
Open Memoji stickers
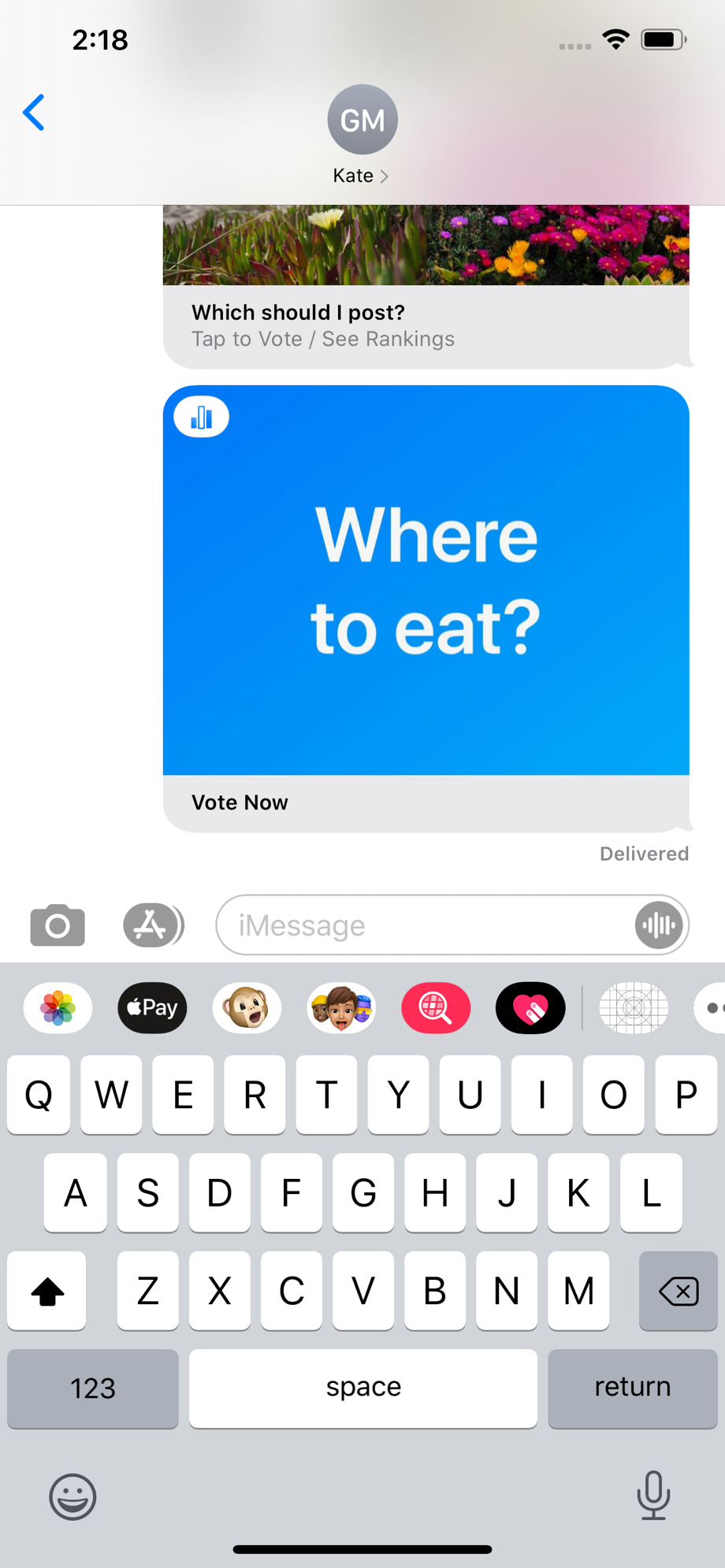coord(341,1008)
